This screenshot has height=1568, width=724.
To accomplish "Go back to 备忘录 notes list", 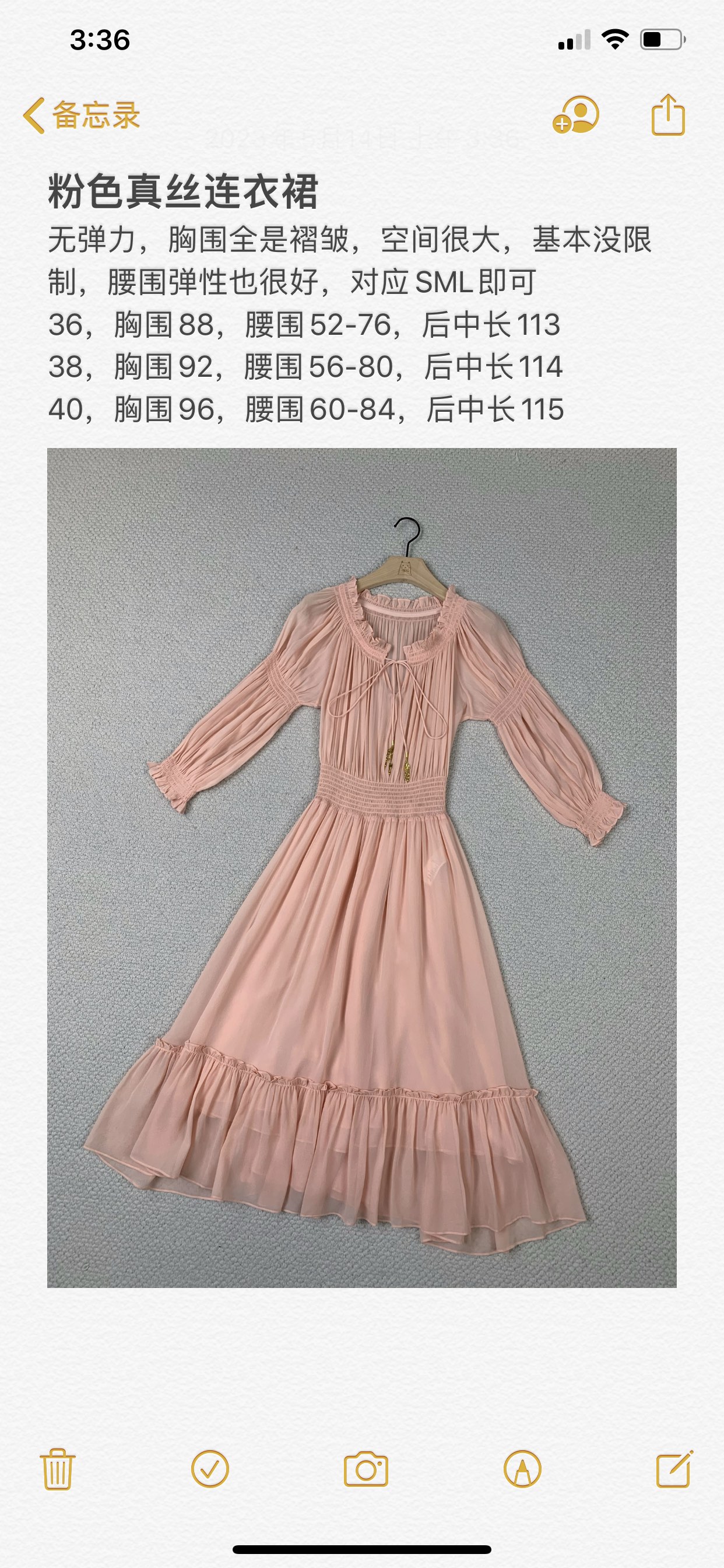I will point(82,114).
